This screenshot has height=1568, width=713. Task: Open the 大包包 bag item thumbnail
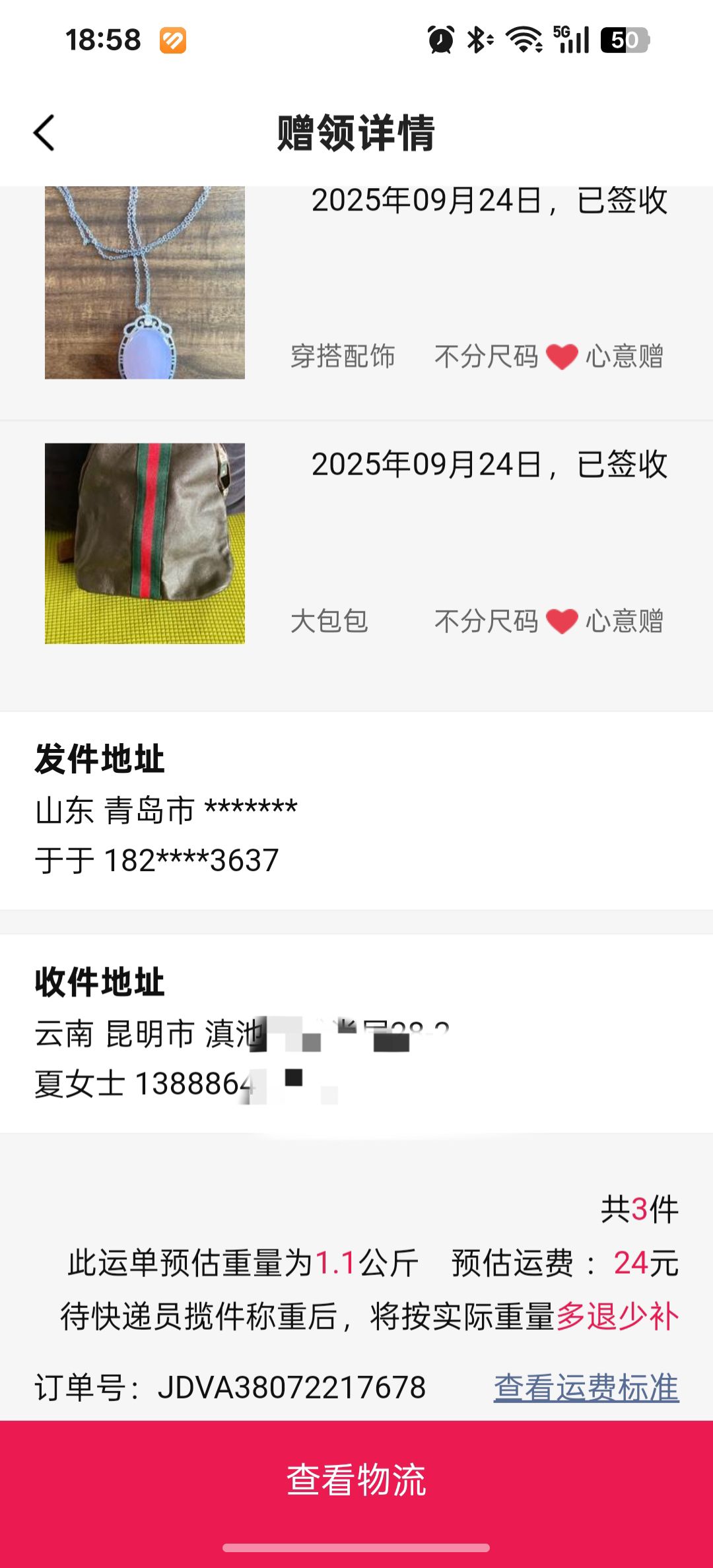point(145,543)
